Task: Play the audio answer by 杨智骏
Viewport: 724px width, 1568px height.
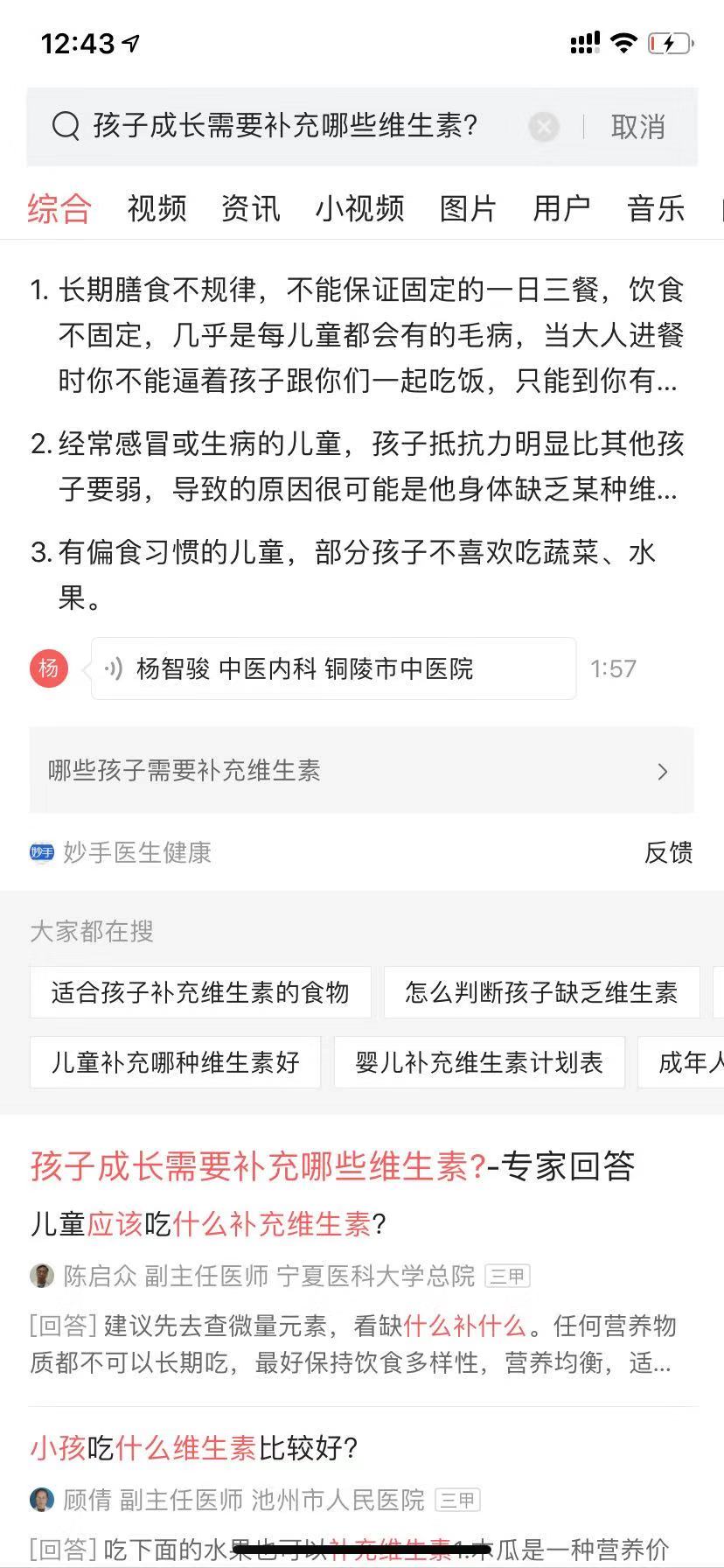Action: point(114,668)
